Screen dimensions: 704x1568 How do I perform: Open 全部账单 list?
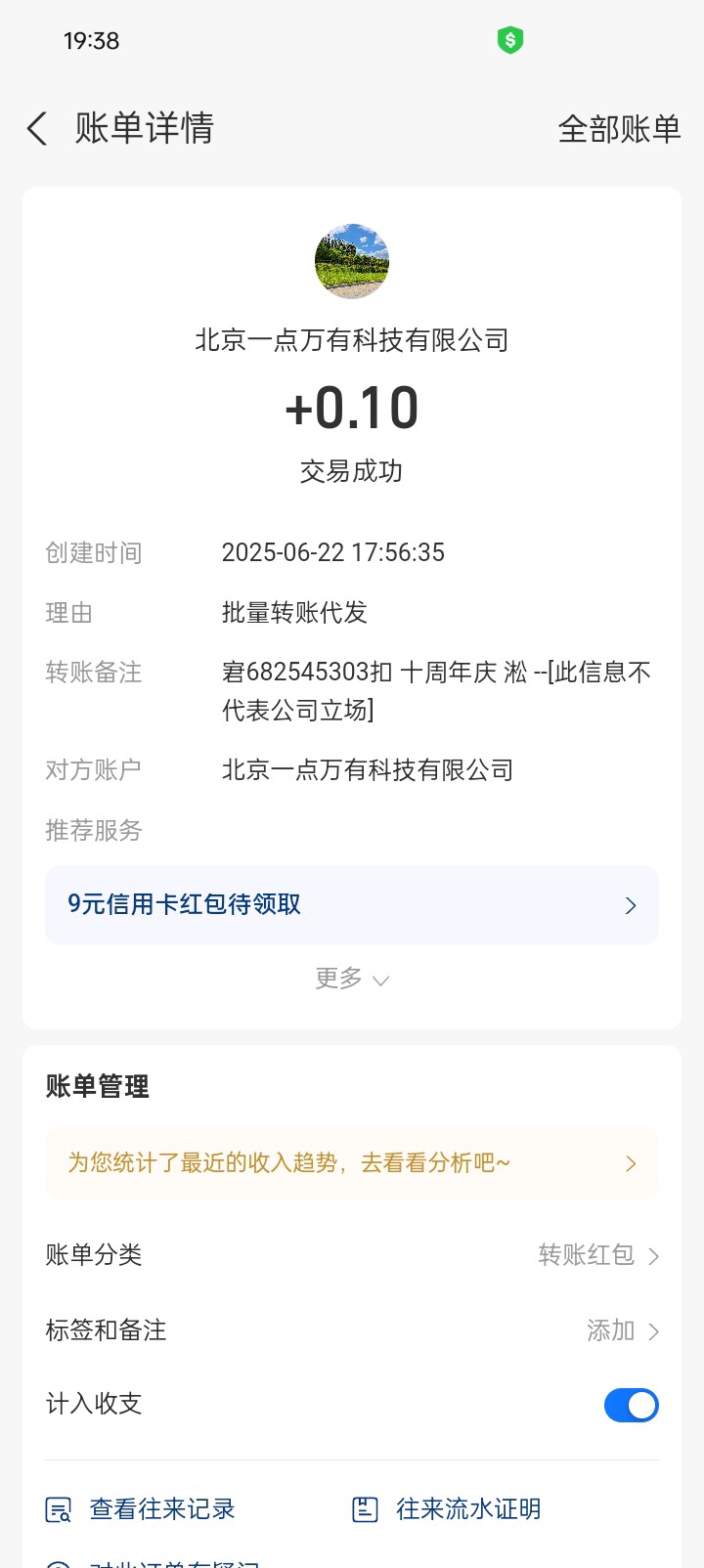tap(619, 129)
